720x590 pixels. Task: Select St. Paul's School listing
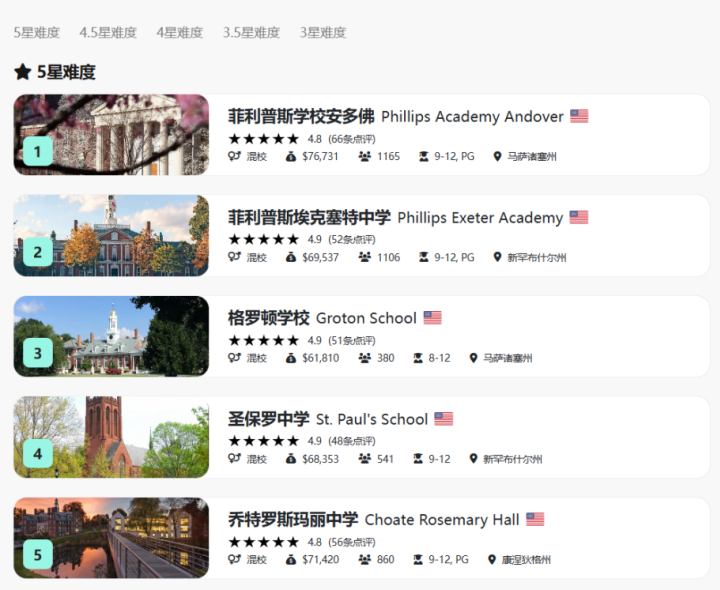click(328, 419)
